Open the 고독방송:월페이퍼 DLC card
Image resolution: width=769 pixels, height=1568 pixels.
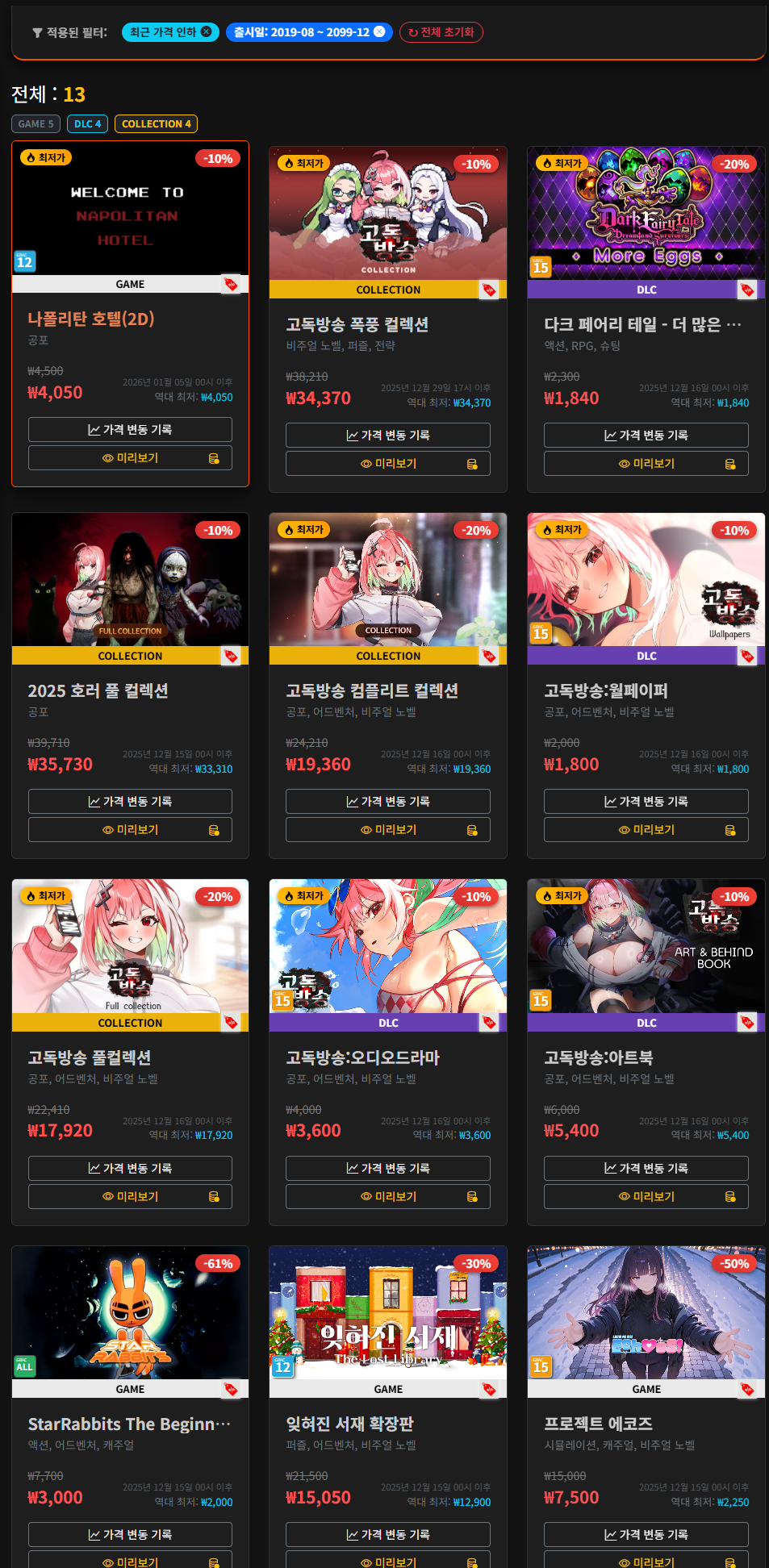(605, 691)
